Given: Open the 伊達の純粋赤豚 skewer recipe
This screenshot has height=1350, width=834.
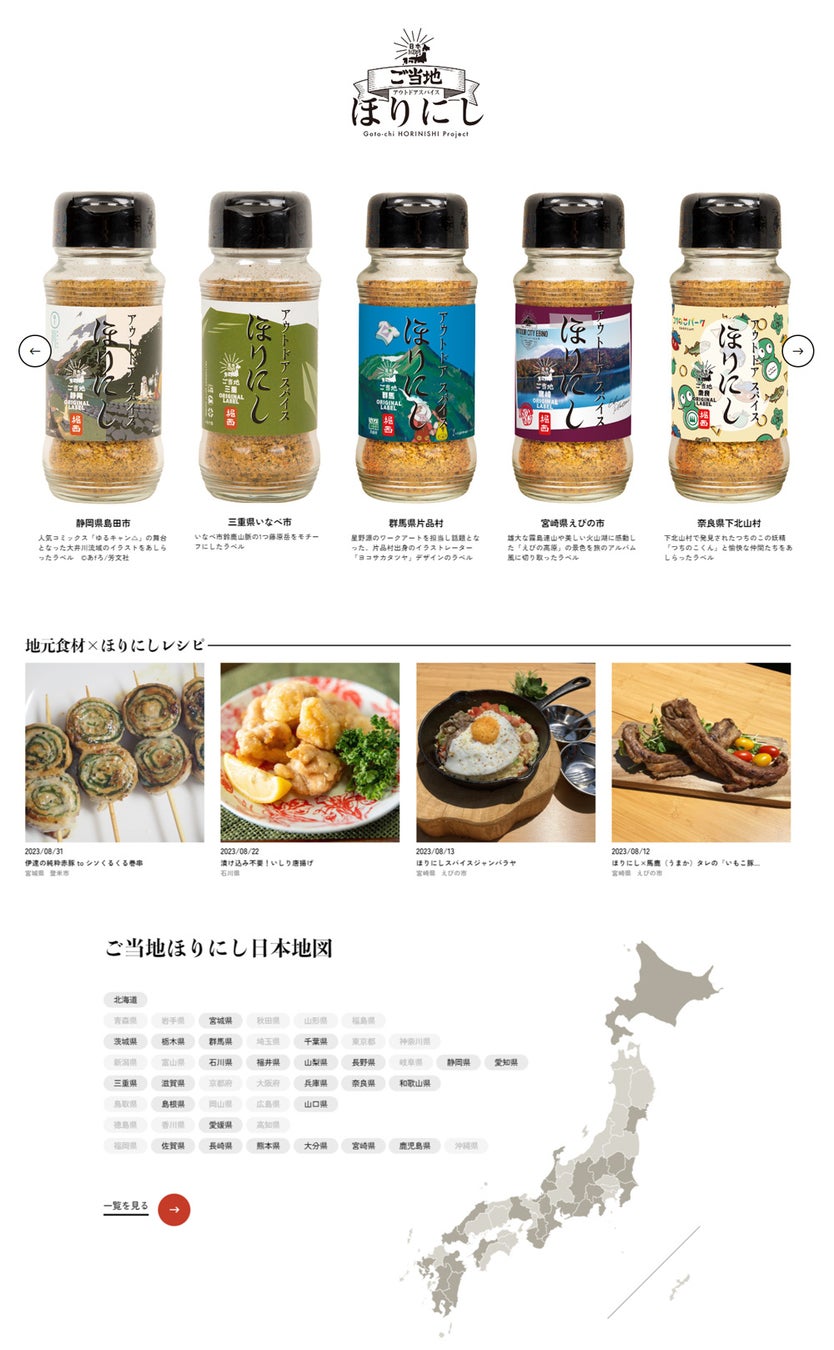Looking at the screenshot, I should coord(114,752).
